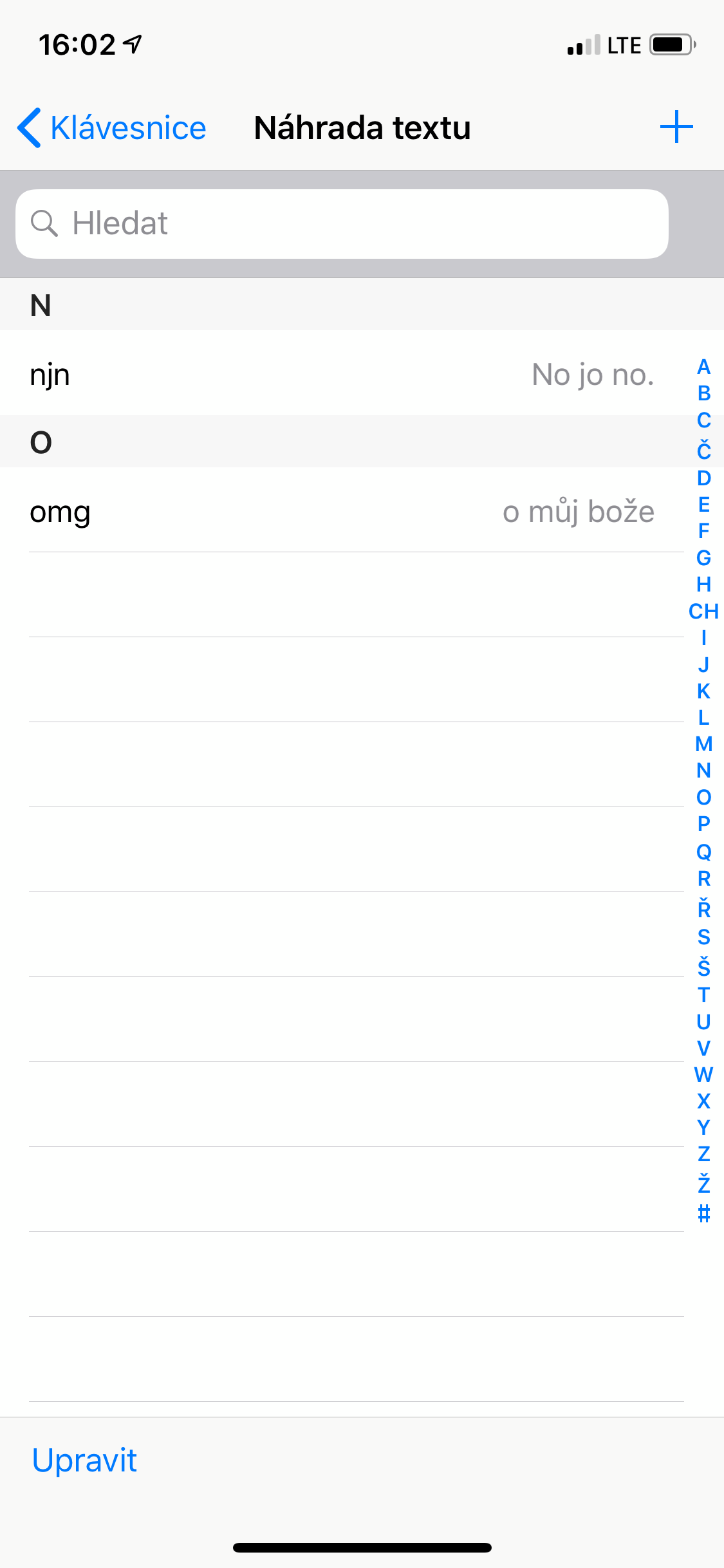Jump to letter Ř in index
This screenshot has width=724, height=1568.
[x=703, y=908]
